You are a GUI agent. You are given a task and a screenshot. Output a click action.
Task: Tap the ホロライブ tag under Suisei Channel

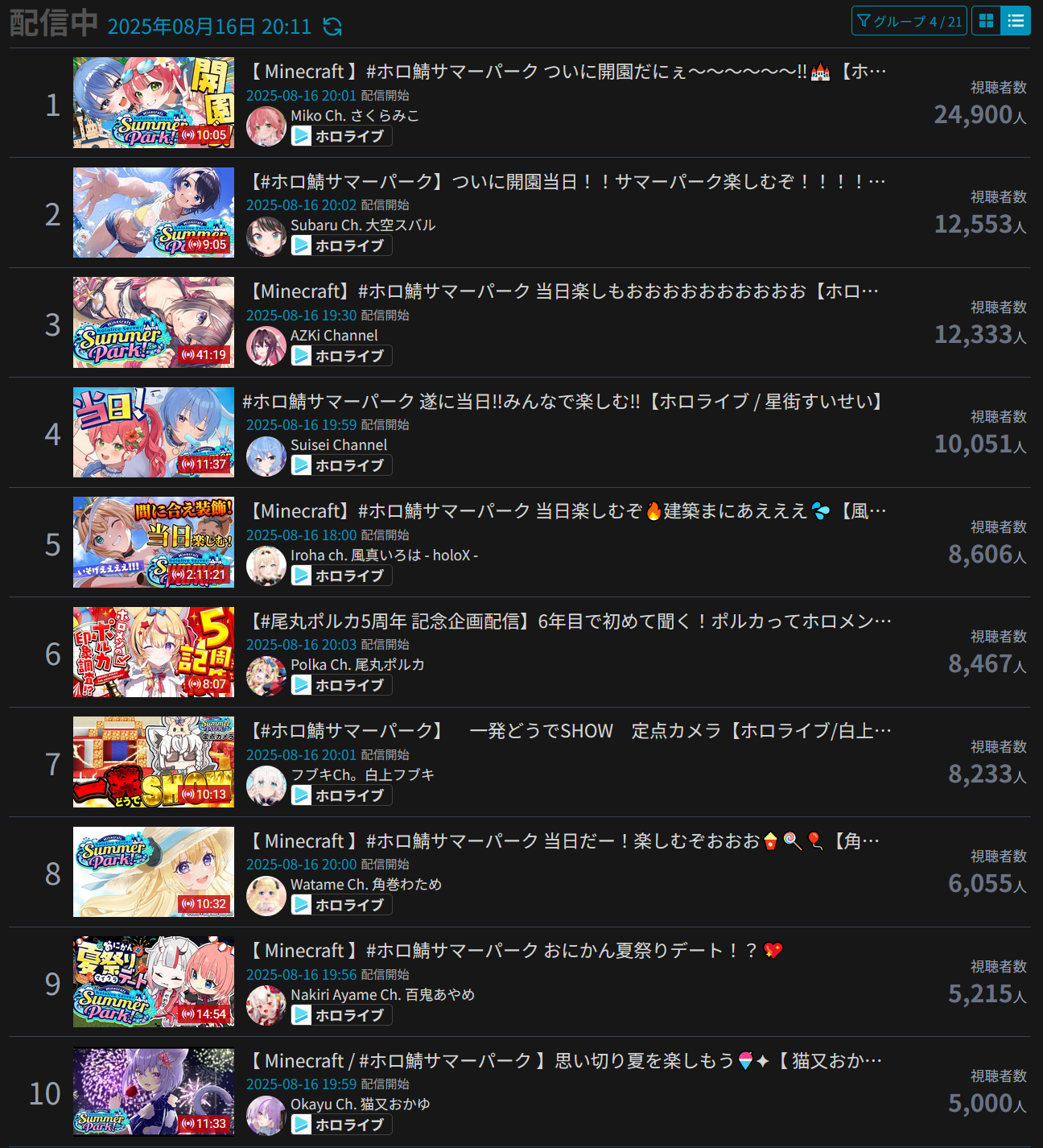341,466
